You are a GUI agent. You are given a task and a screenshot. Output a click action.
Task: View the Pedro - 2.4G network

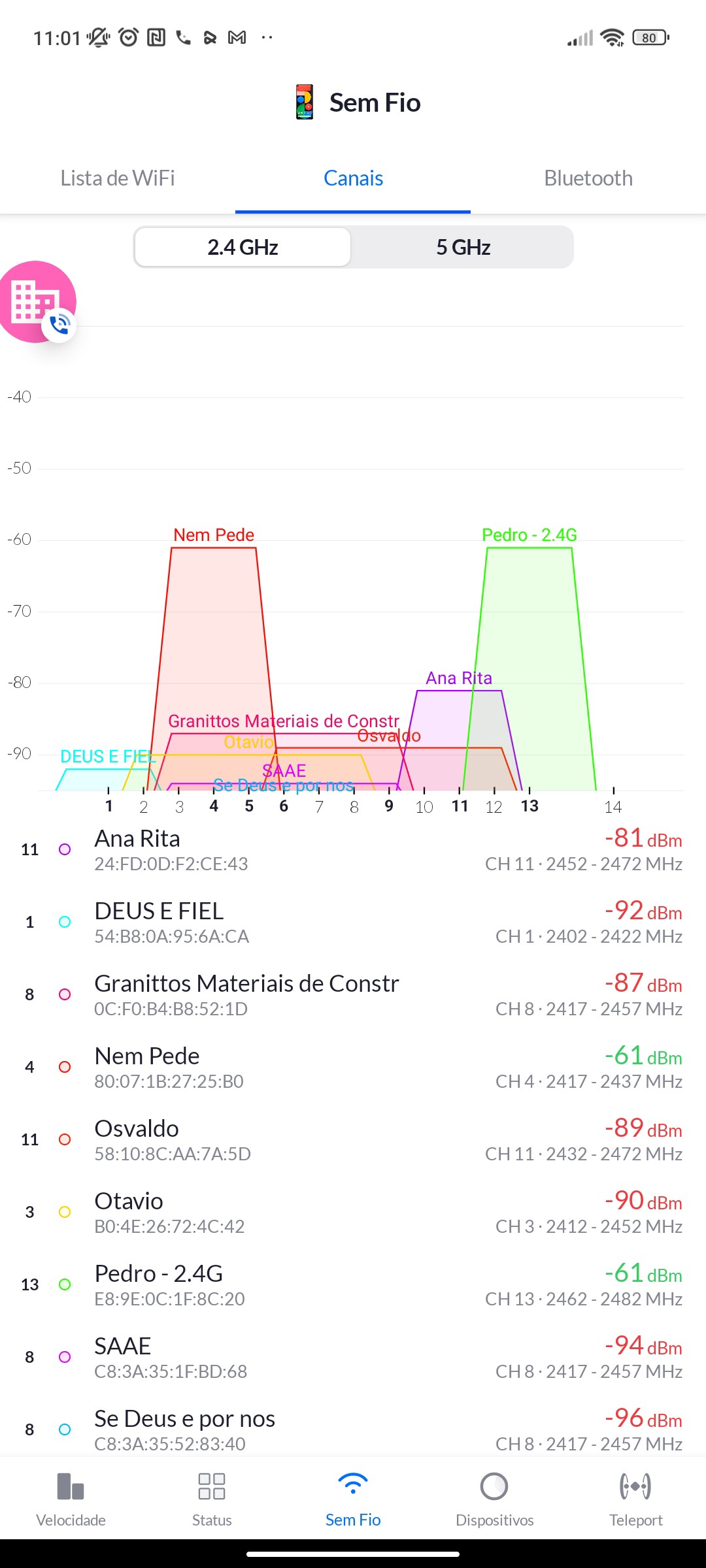(x=353, y=1284)
